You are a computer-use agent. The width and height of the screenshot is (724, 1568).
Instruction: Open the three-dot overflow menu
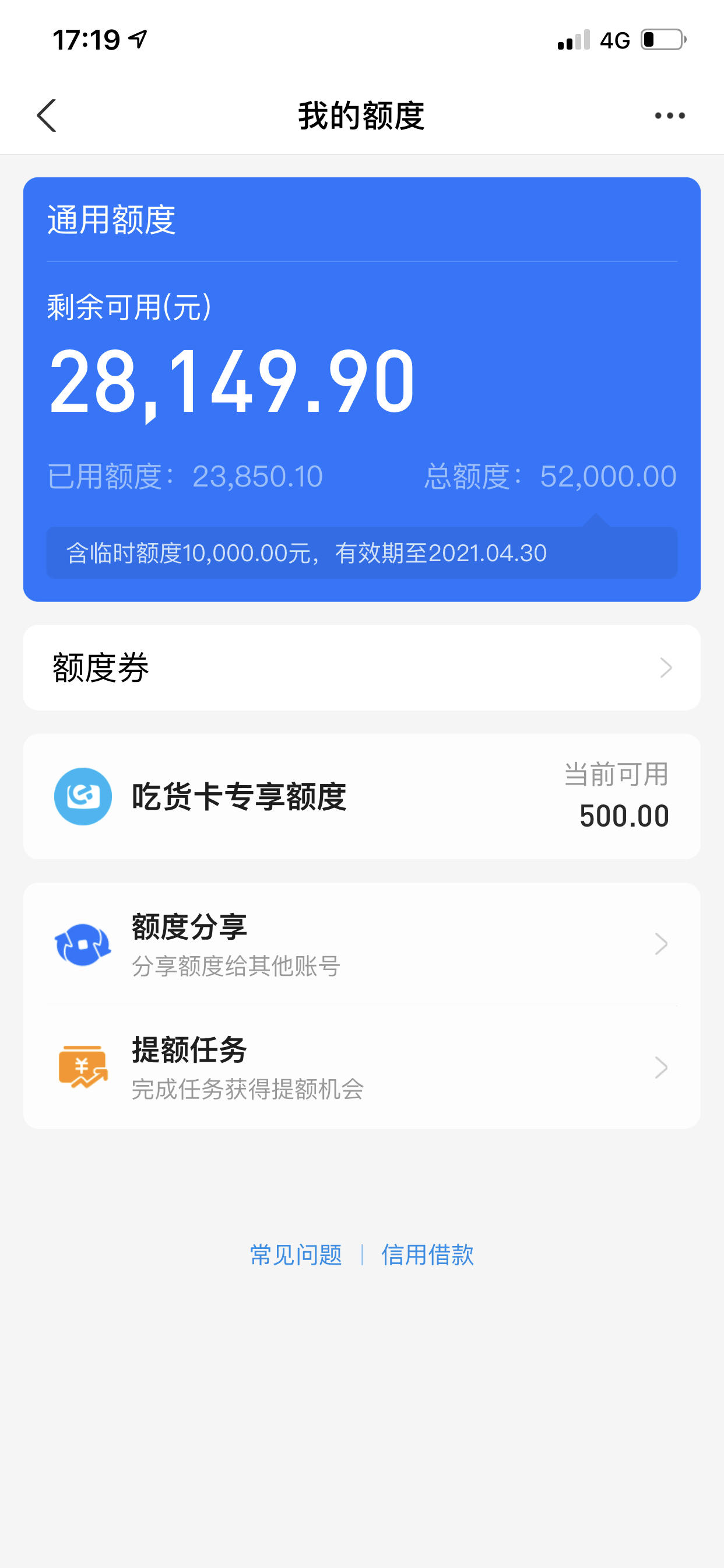click(x=669, y=116)
